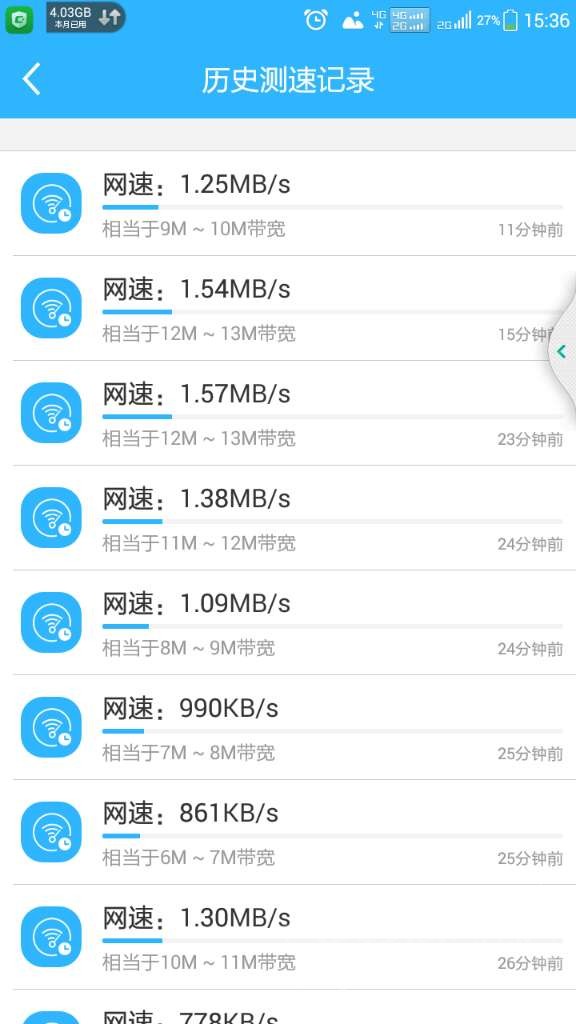Select the 1.57MB/s record

coord(288,413)
